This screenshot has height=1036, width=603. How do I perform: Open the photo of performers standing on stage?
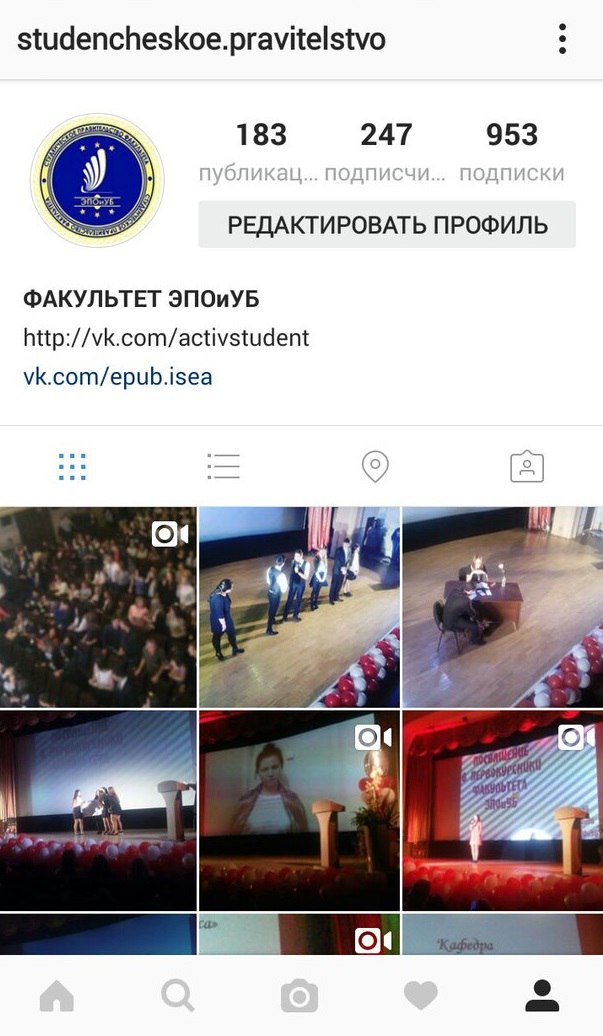point(299,607)
